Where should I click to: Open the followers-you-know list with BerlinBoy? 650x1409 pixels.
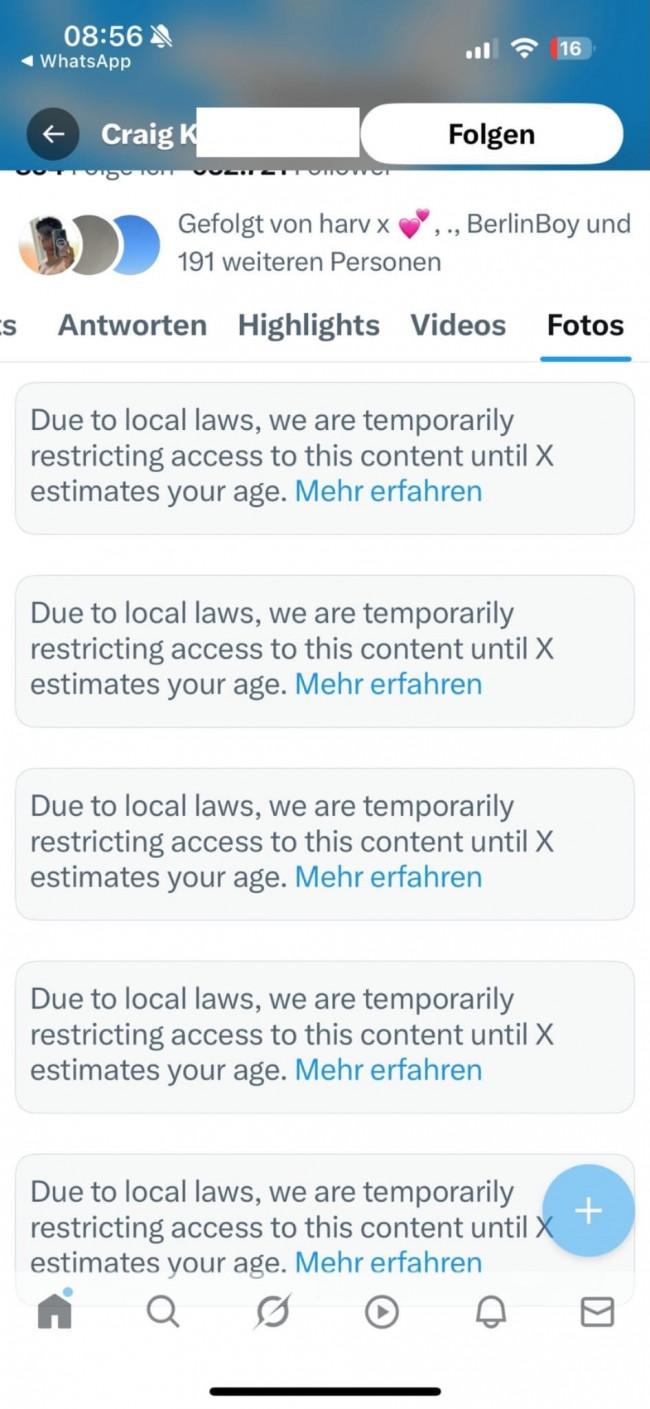(404, 243)
